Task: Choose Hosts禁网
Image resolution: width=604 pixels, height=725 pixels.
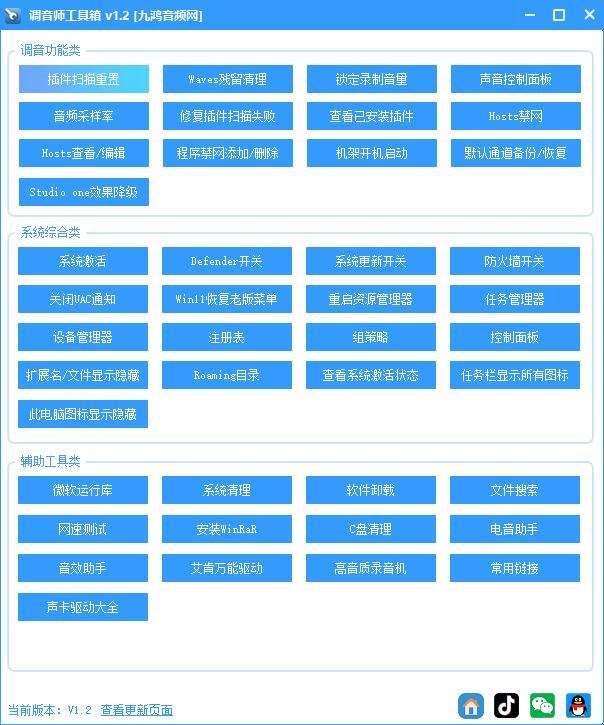Action: [x=515, y=116]
